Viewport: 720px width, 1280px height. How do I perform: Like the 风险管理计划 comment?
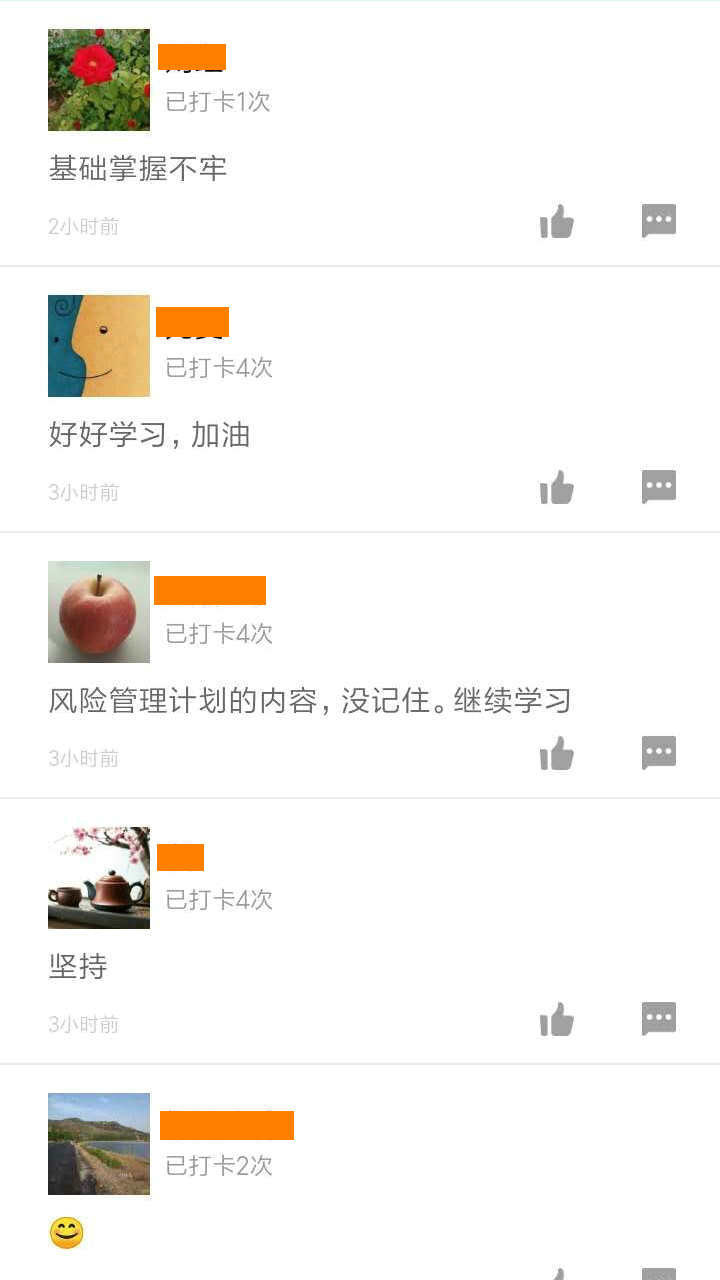pos(557,754)
